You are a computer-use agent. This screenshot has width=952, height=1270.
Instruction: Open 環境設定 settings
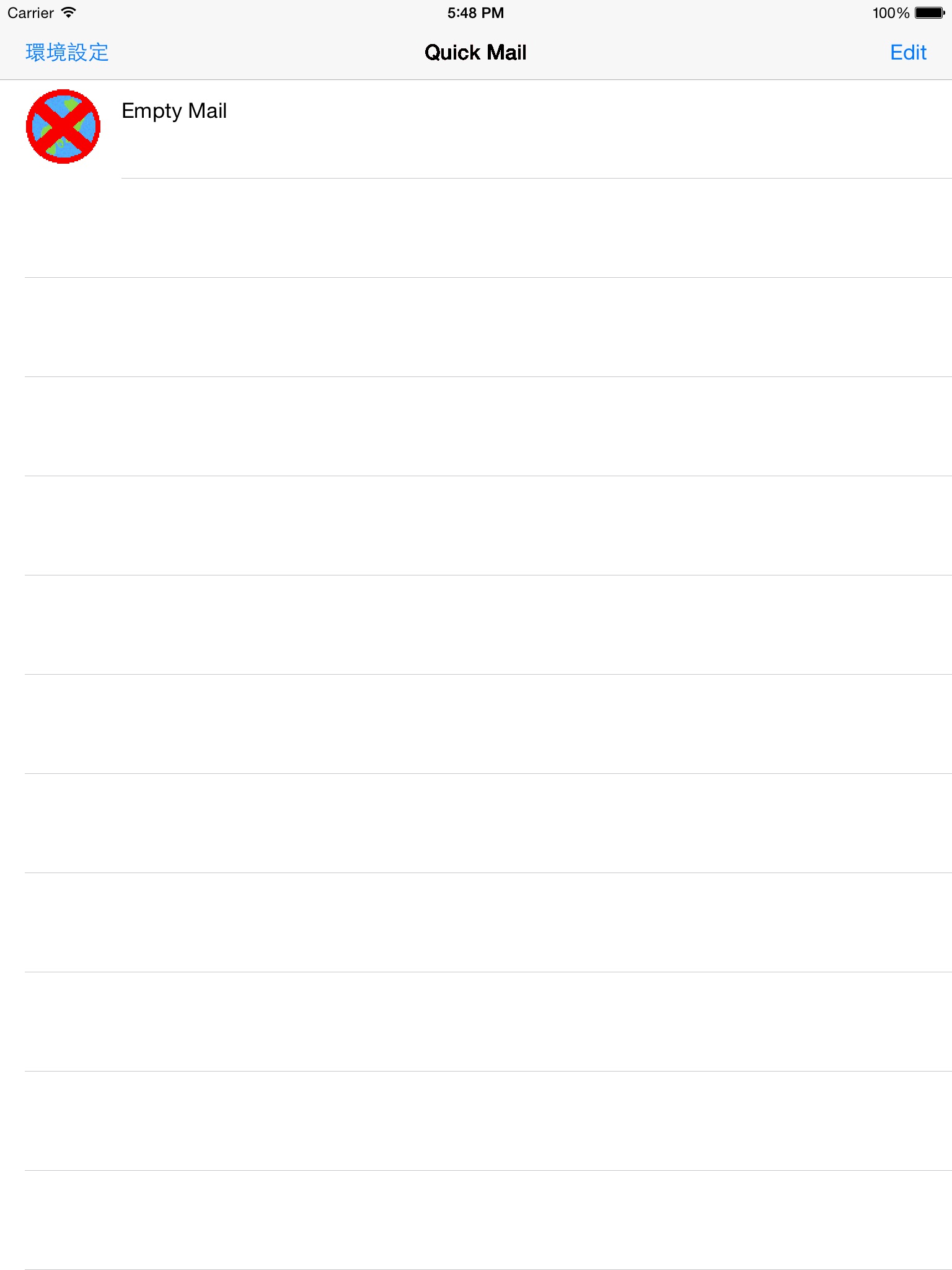67,53
